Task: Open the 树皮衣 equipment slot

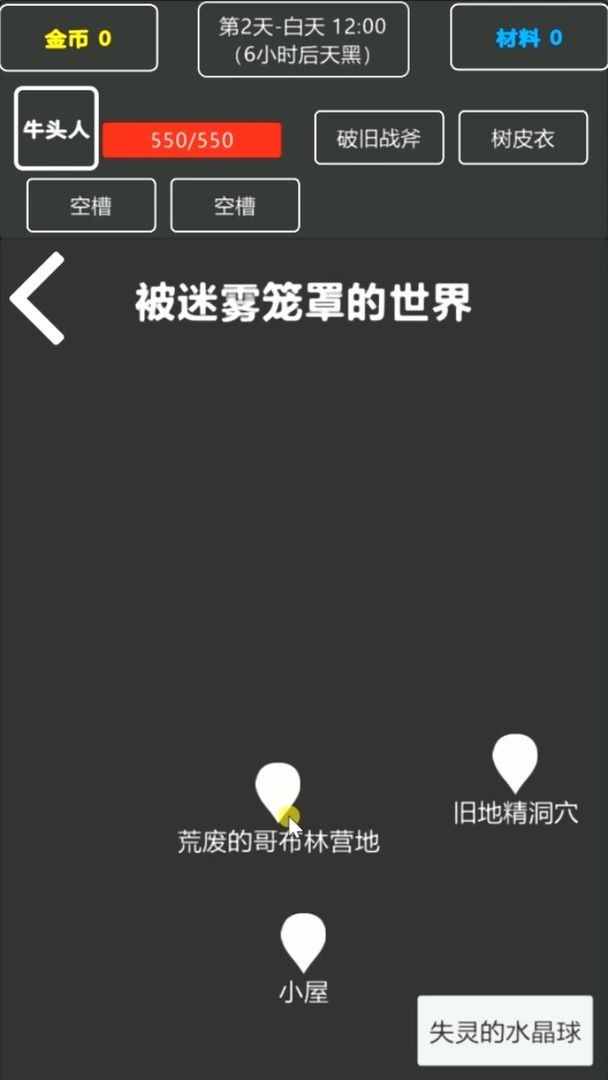Action: point(523,138)
